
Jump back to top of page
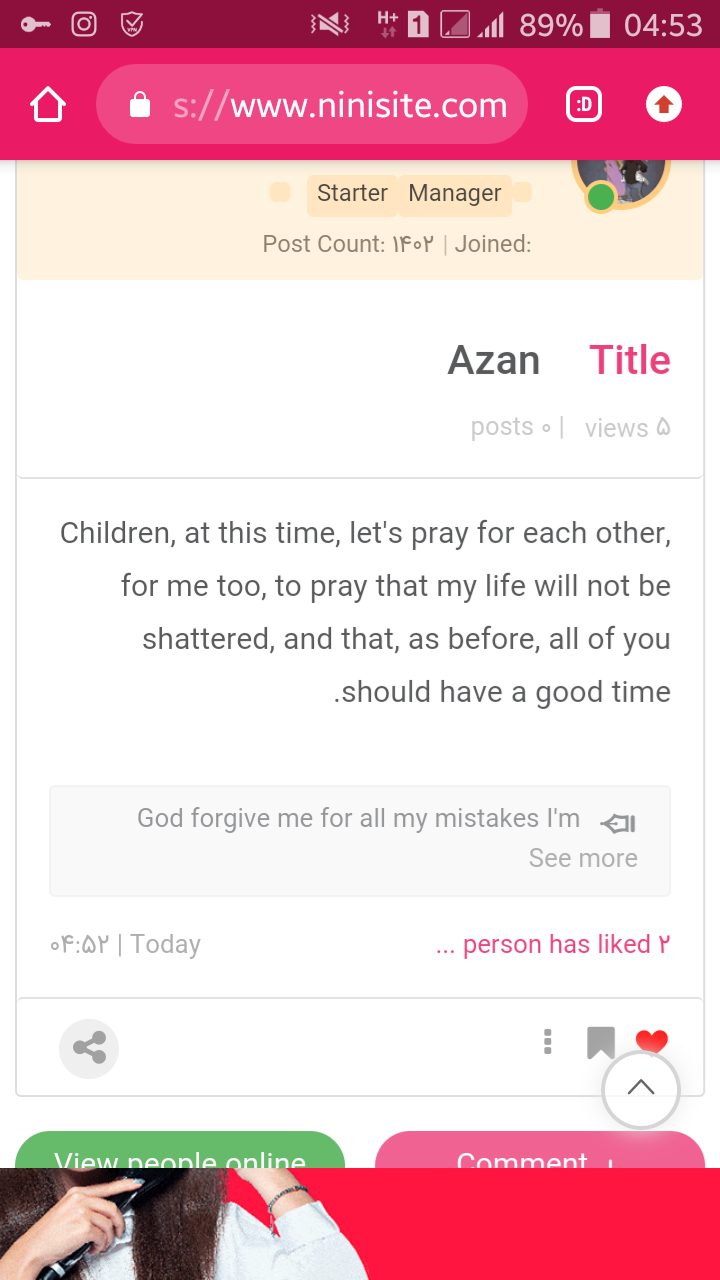641,1089
